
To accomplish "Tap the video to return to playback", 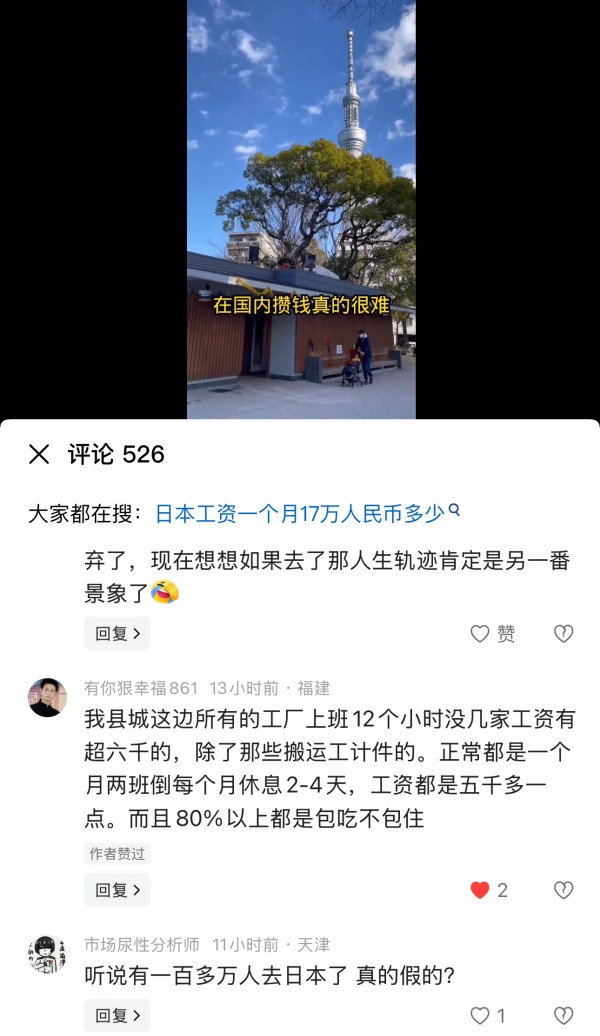I will [x=301, y=200].
